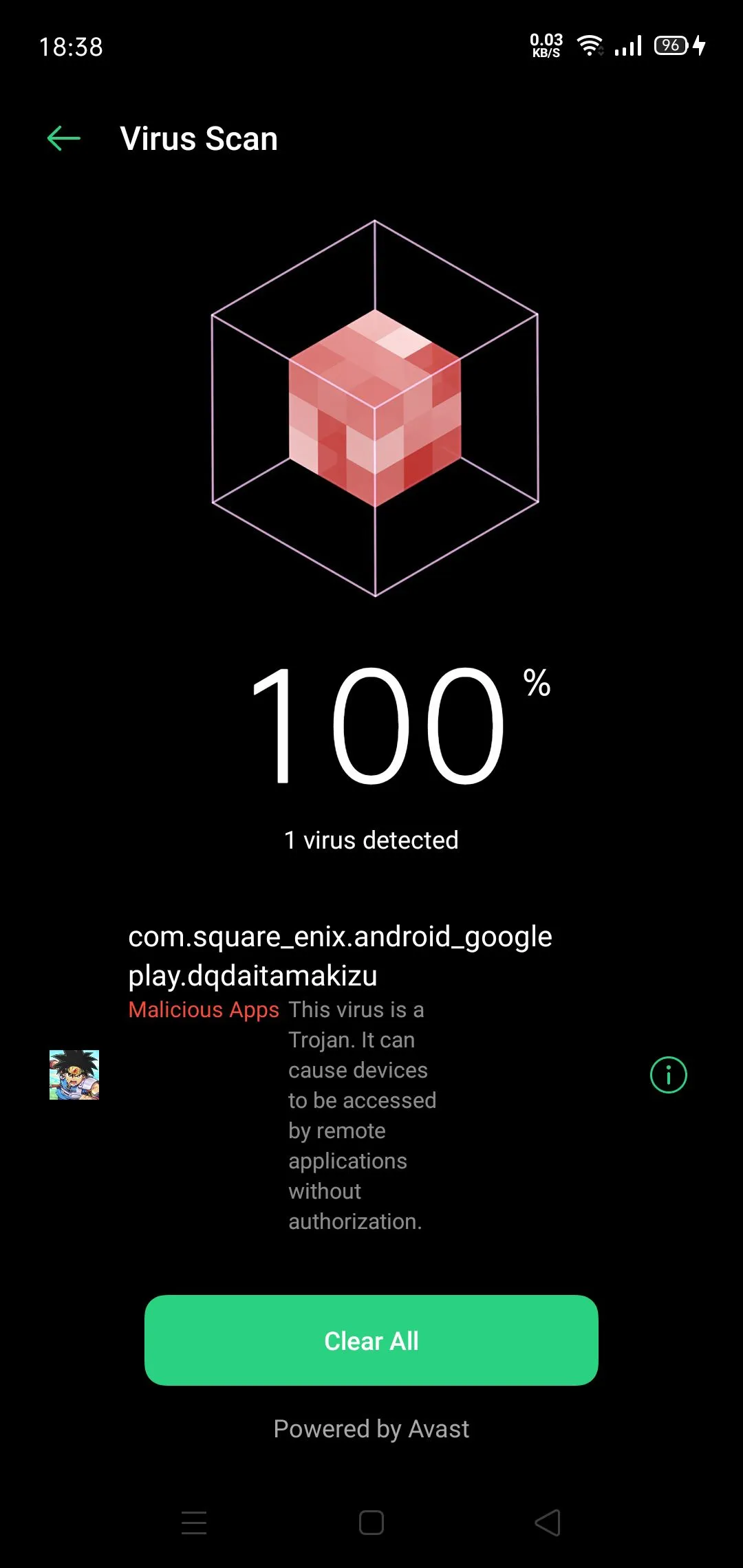Tap the system home button
Screen dimensions: 743x1568
tap(371, 1523)
